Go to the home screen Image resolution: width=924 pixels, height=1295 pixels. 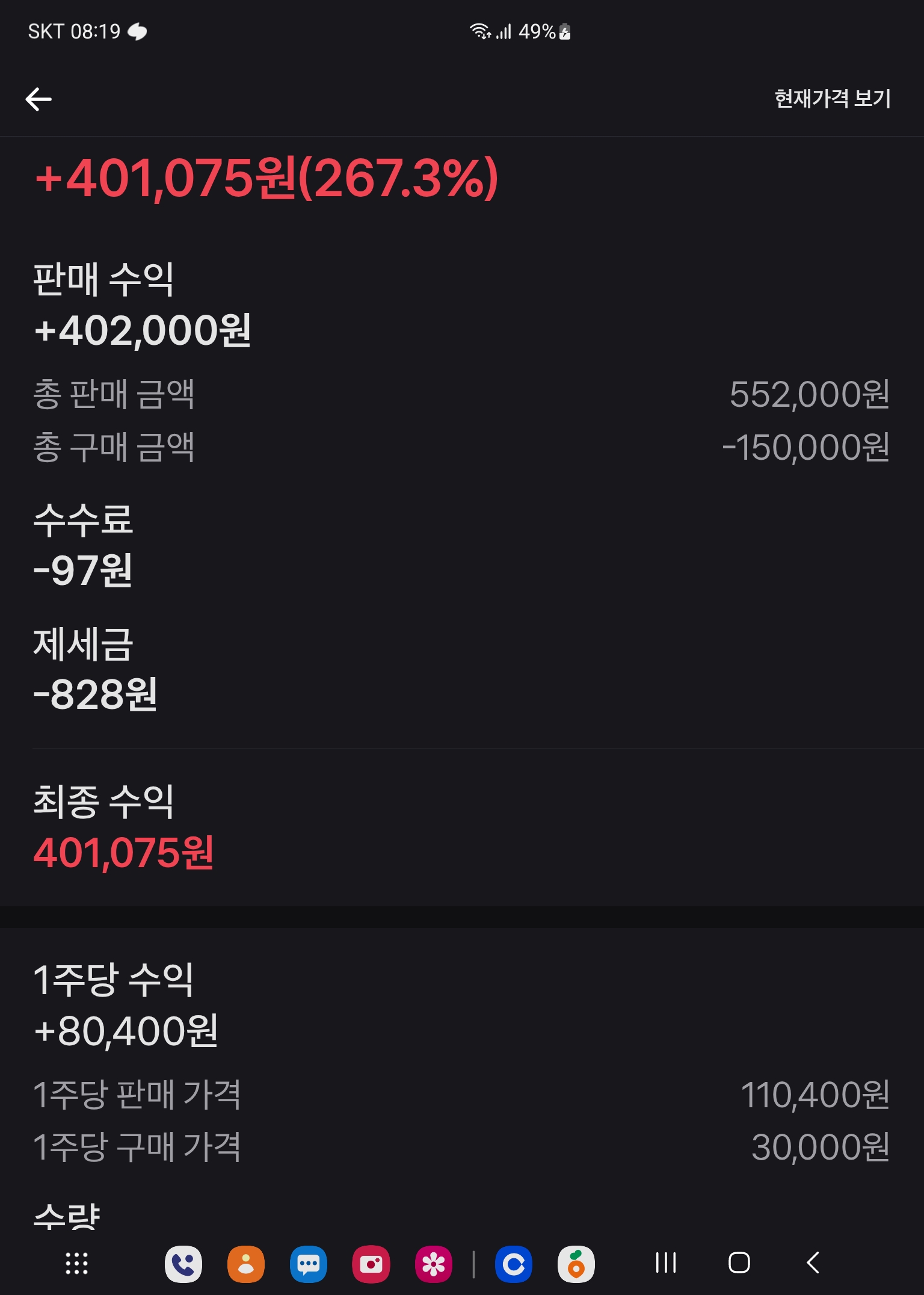[x=739, y=1263]
